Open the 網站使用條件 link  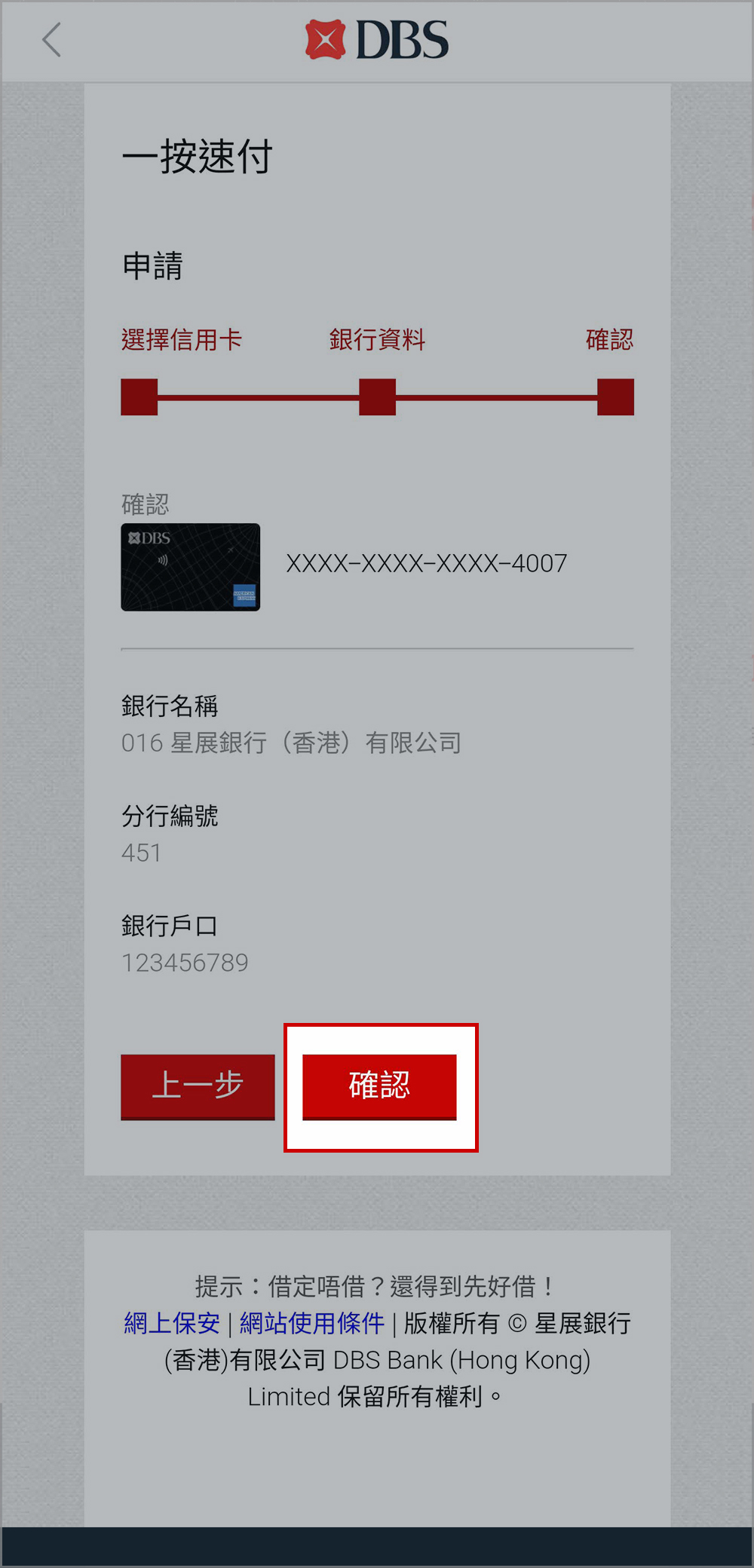(312, 1323)
